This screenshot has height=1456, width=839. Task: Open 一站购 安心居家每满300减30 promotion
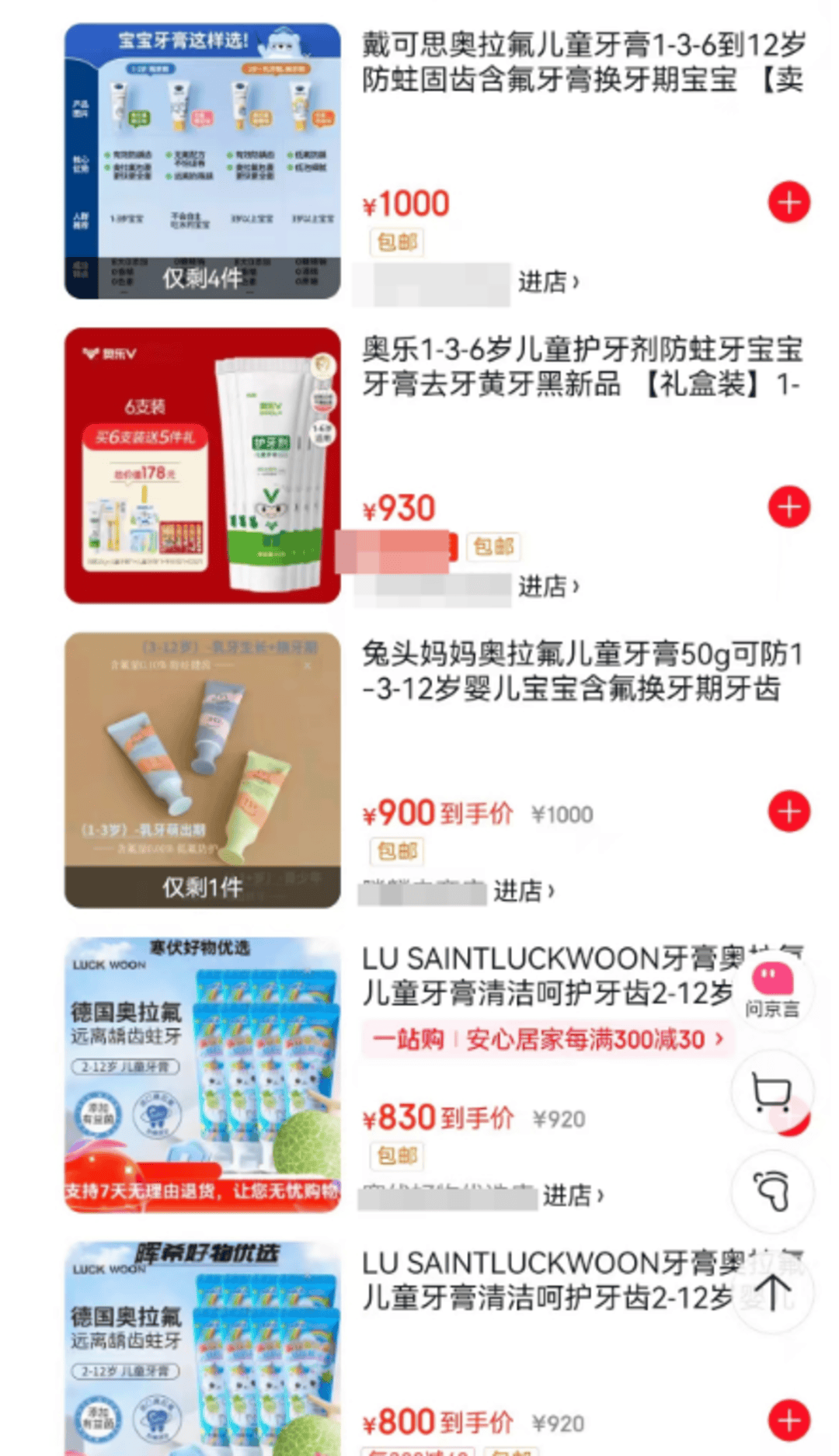coord(548,1039)
